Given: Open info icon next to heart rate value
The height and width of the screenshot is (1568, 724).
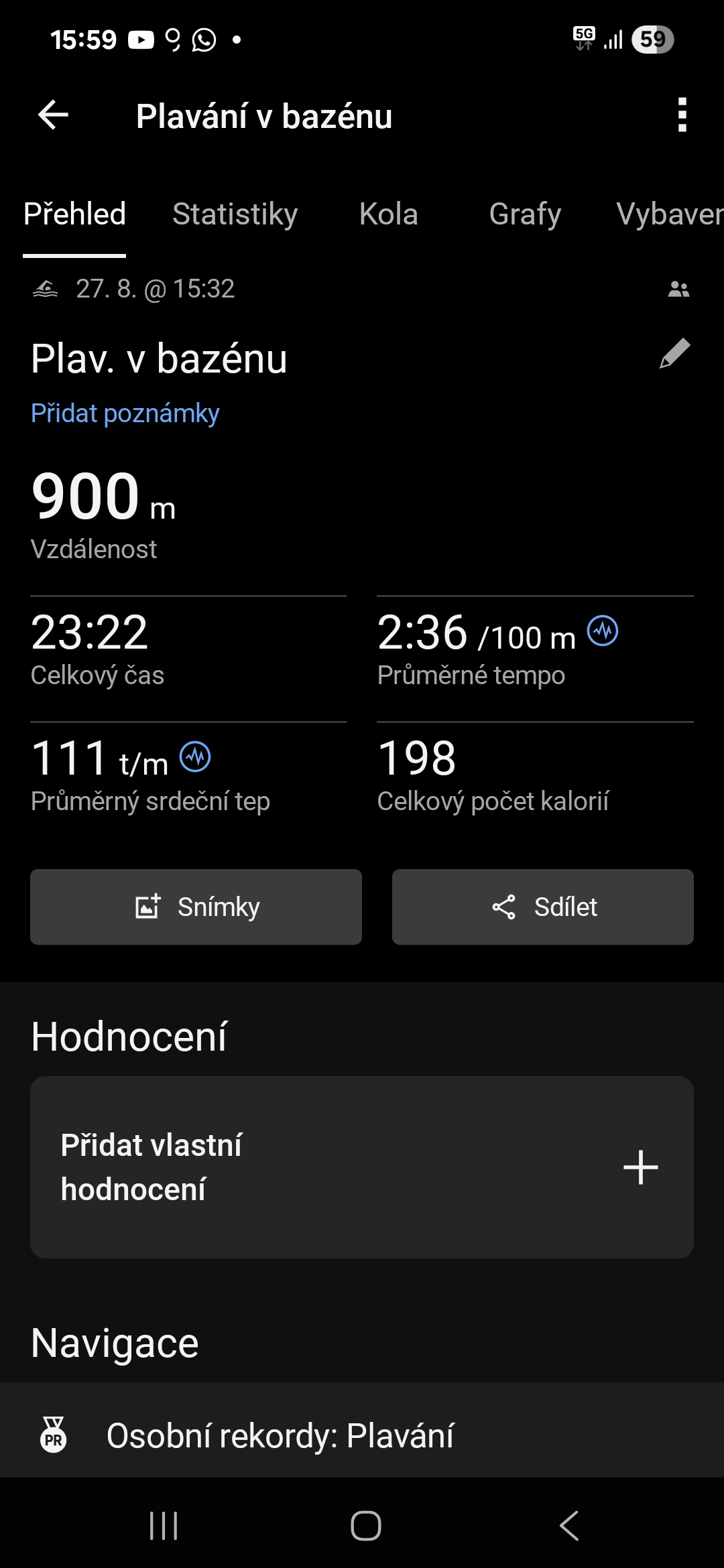Looking at the screenshot, I should pos(195,757).
